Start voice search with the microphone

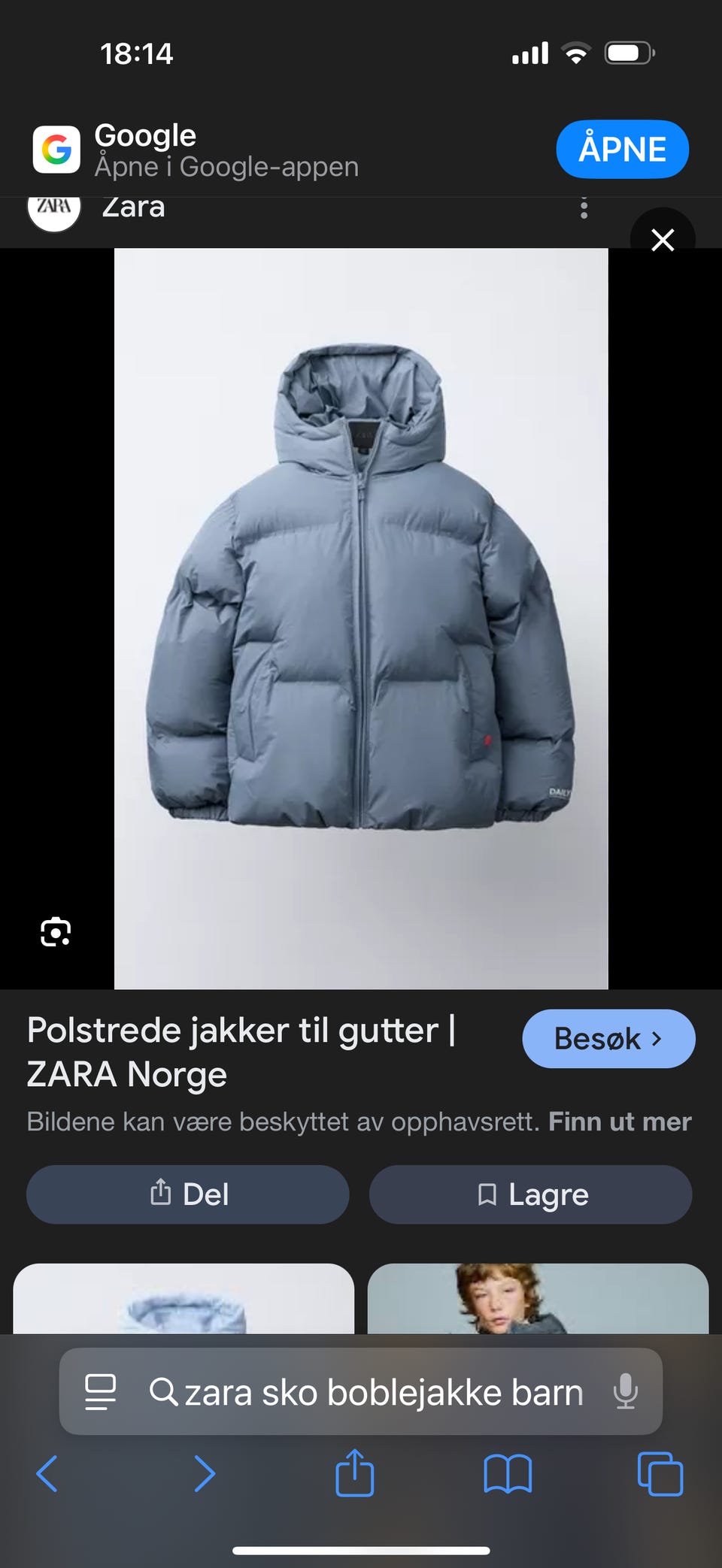(x=625, y=1391)
